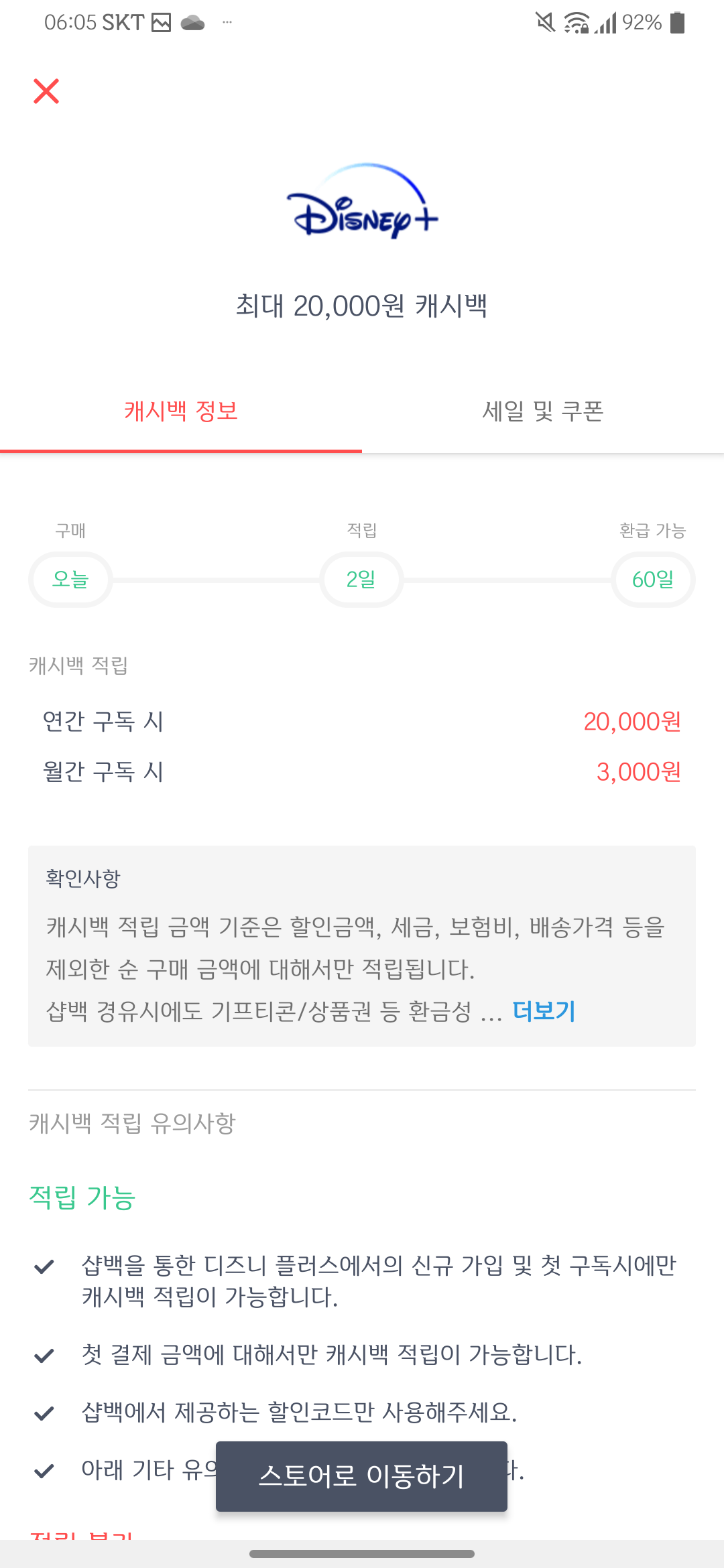724x1568 pixels.
Task: Click the 2일 step on the progress line
Action: coord(361,579)
